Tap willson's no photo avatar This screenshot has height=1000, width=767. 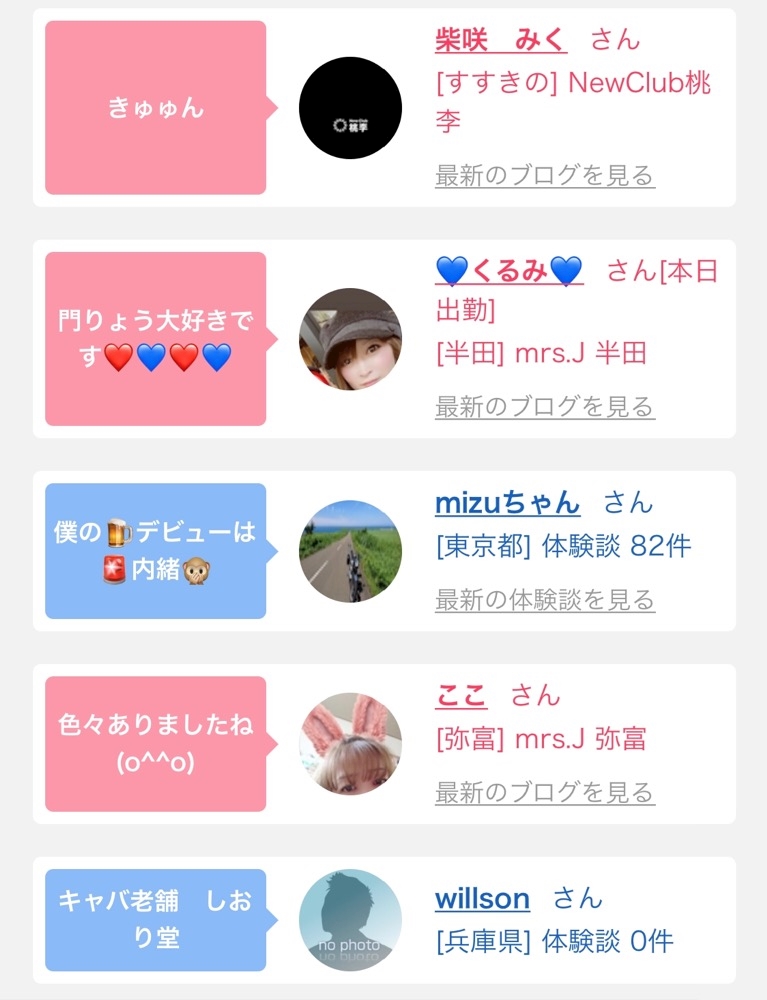(351, 920)
